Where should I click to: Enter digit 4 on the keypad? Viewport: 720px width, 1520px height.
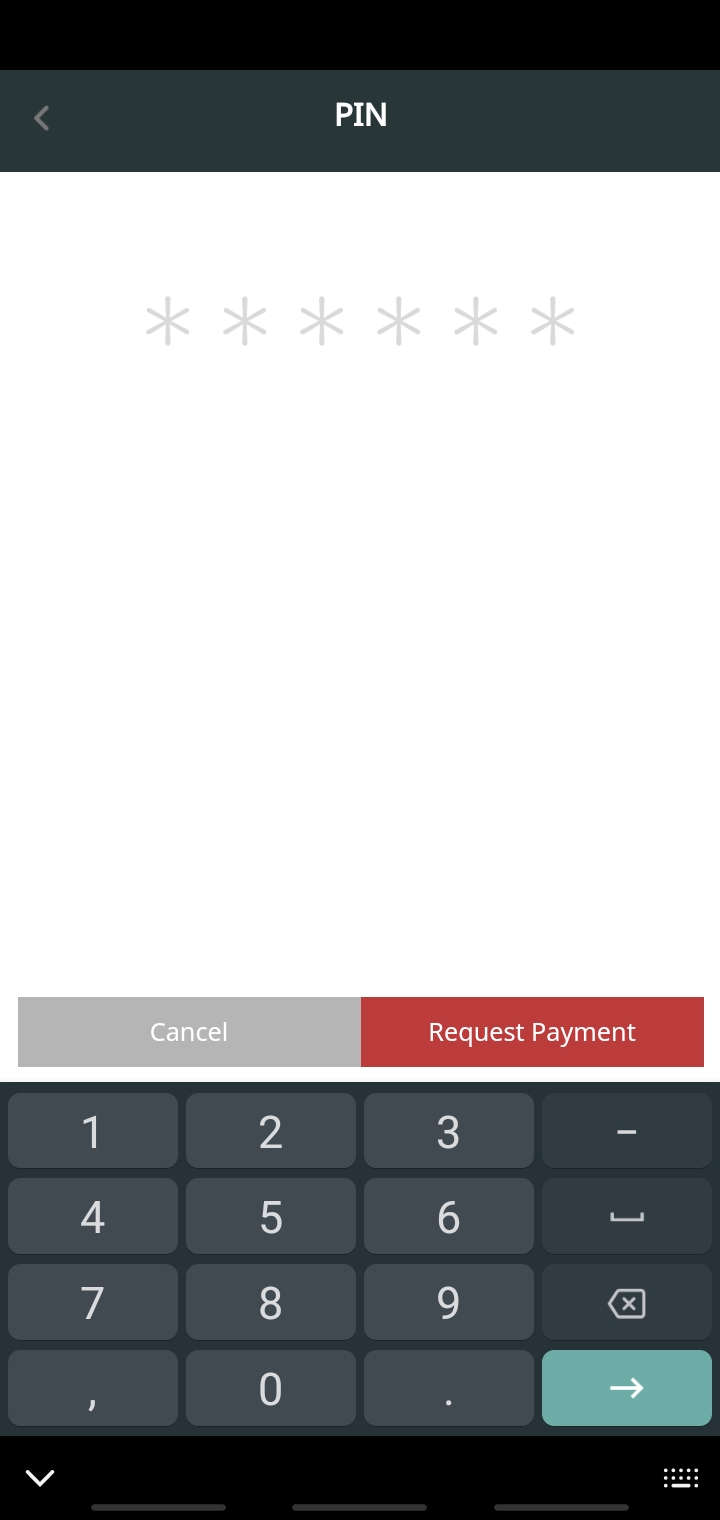coord(93,1217)
